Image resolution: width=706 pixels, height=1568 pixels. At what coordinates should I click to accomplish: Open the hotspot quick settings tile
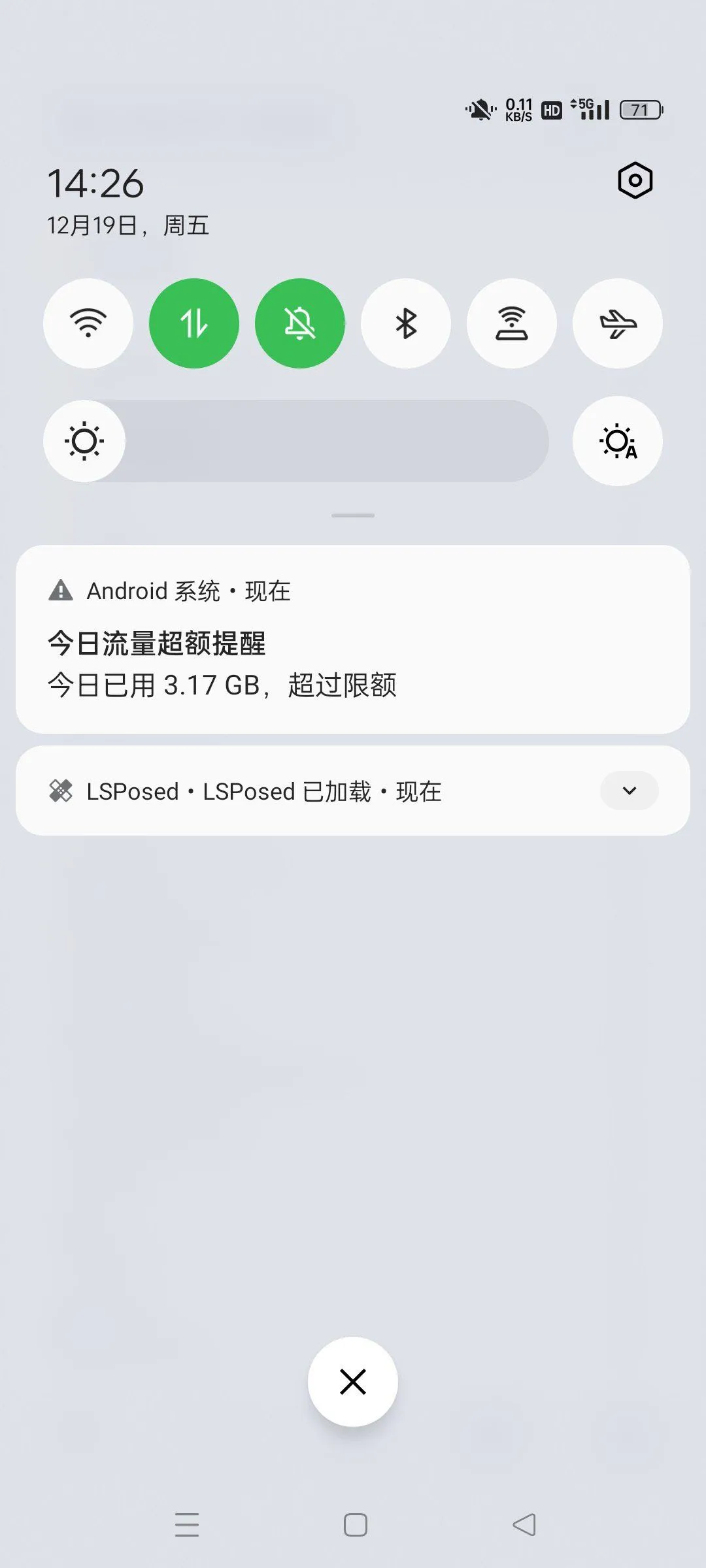(x=511, y=323)
